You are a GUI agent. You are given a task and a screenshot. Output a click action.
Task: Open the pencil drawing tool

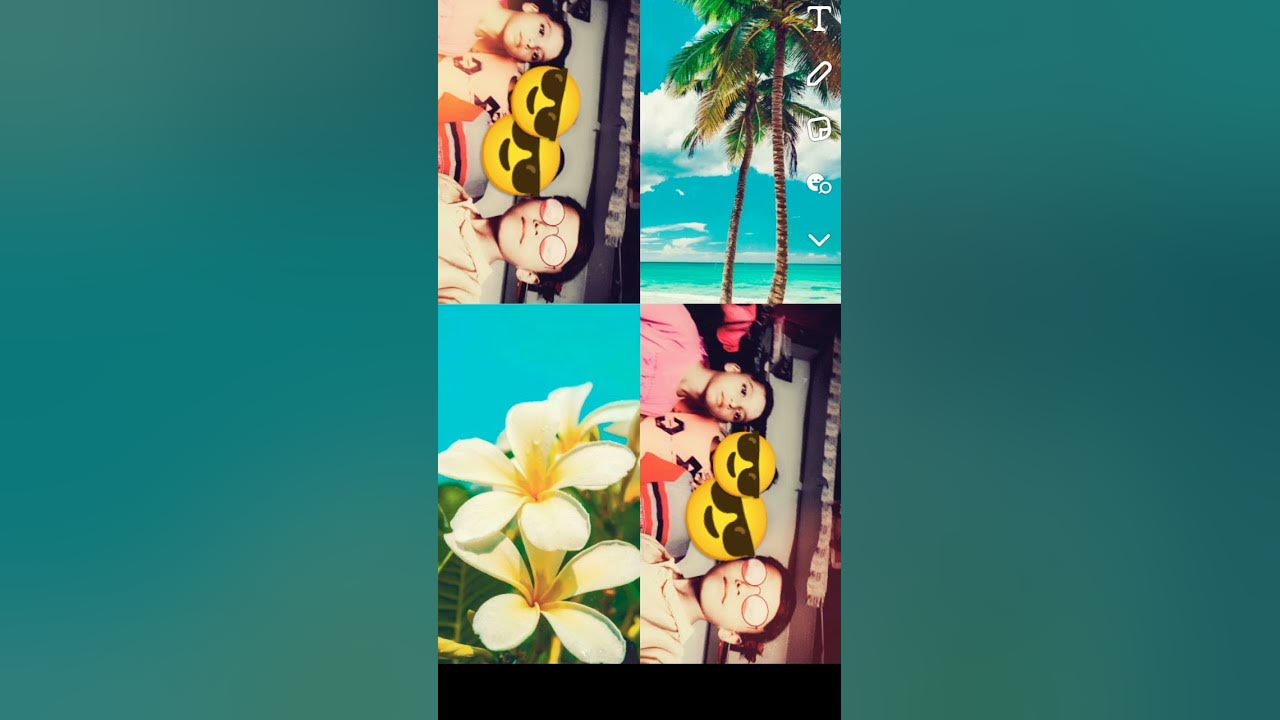pyautogui.click(x=819, y=73)
